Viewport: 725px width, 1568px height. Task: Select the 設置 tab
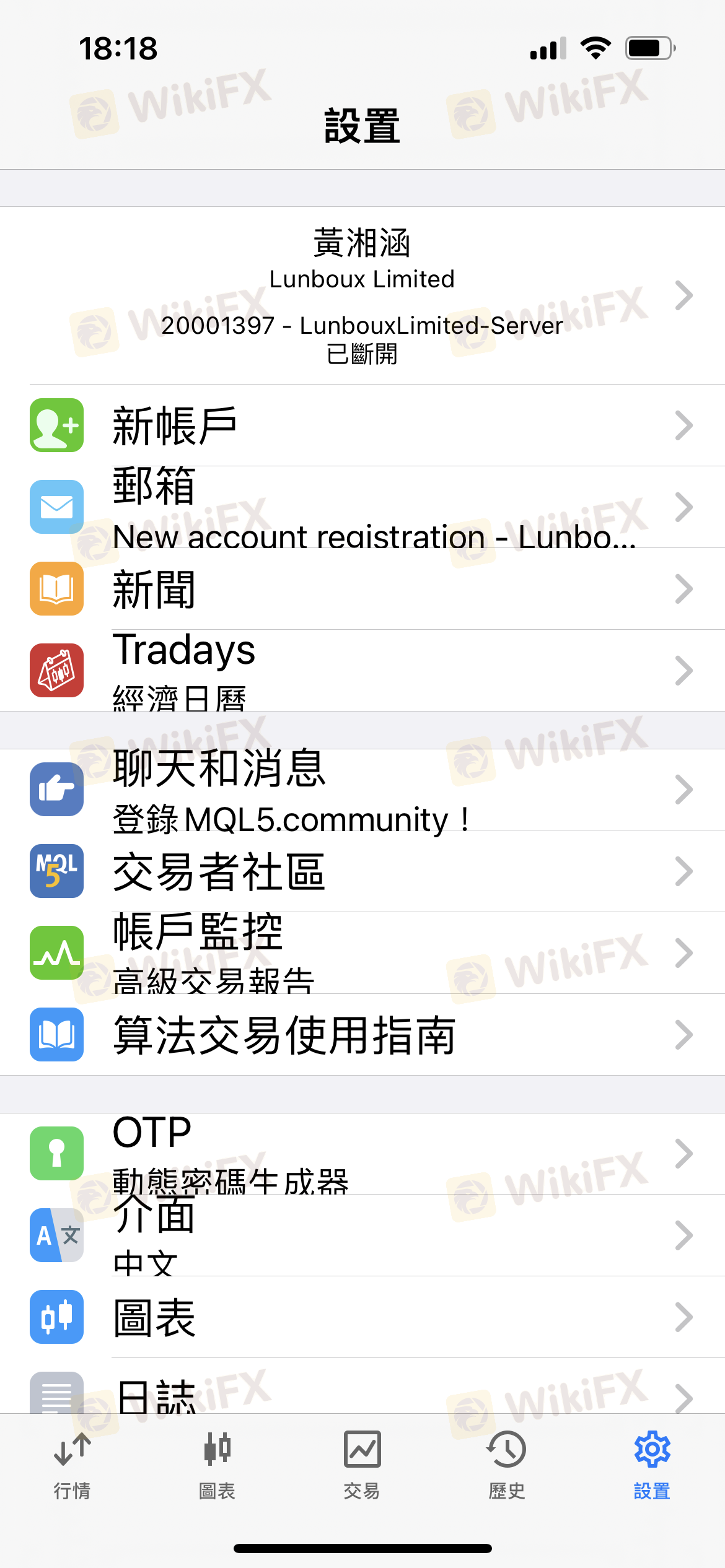click(652, 1465)
